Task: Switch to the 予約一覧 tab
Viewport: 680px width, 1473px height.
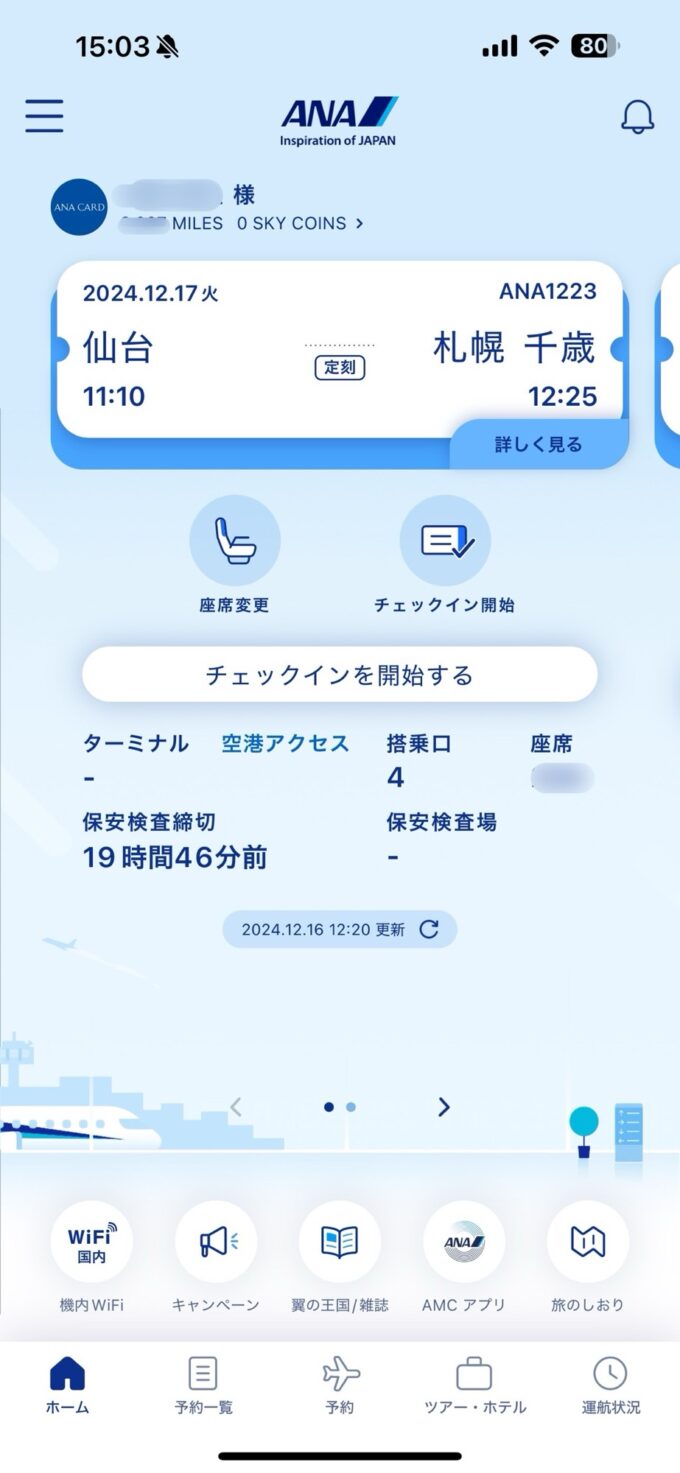Action: (203, 1385)
